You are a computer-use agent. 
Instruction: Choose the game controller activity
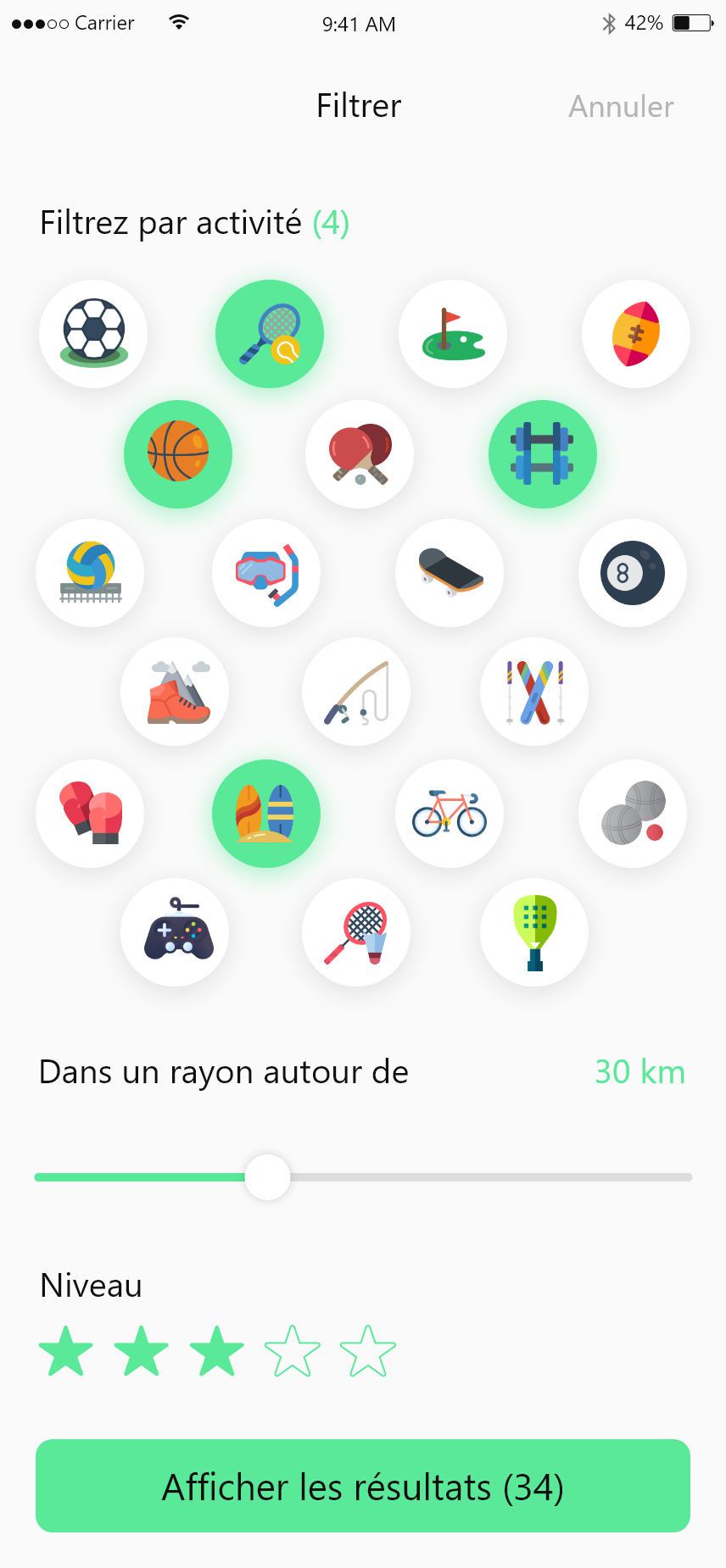click(175, 932)
